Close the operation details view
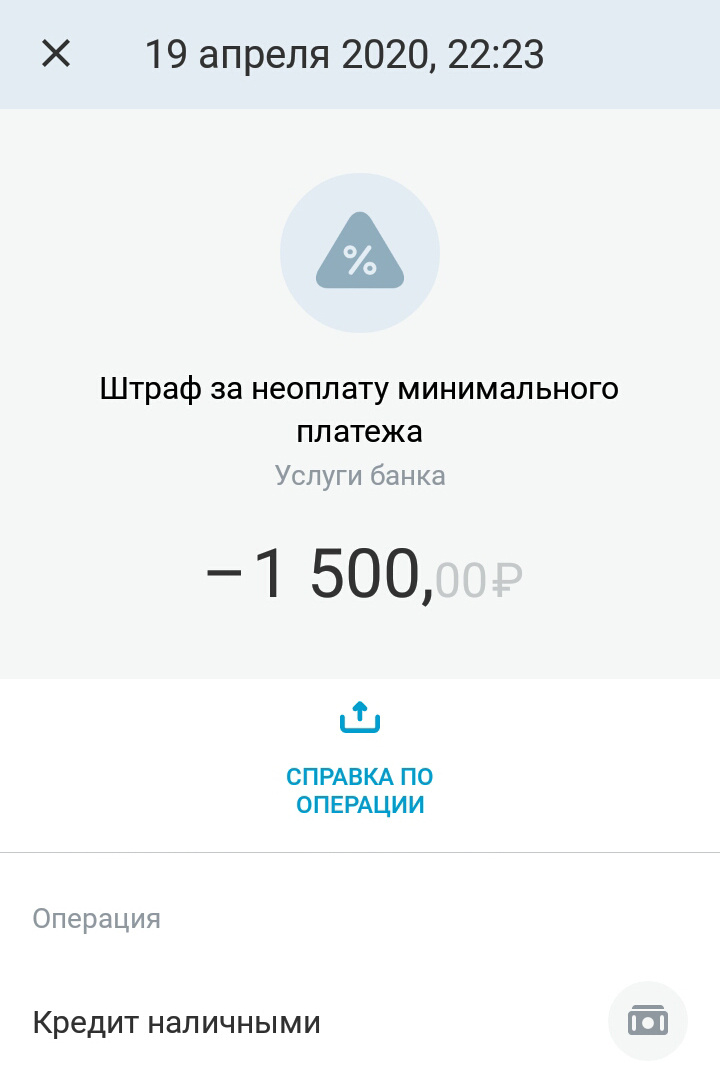This screenshot has width=720, height=1090. [x=56, y=55]
